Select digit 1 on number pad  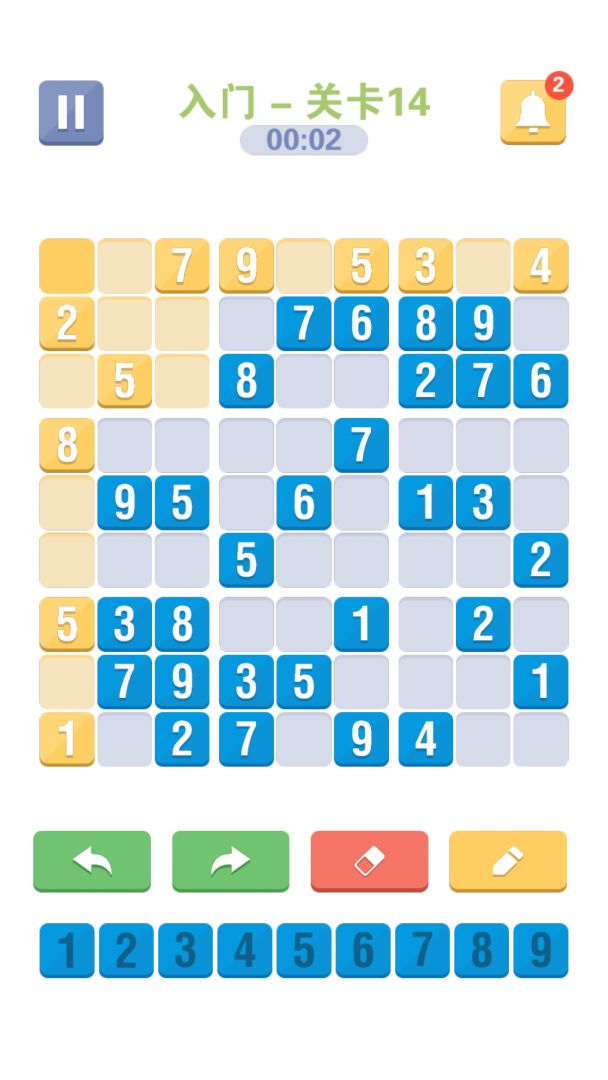tap(67, 950)
